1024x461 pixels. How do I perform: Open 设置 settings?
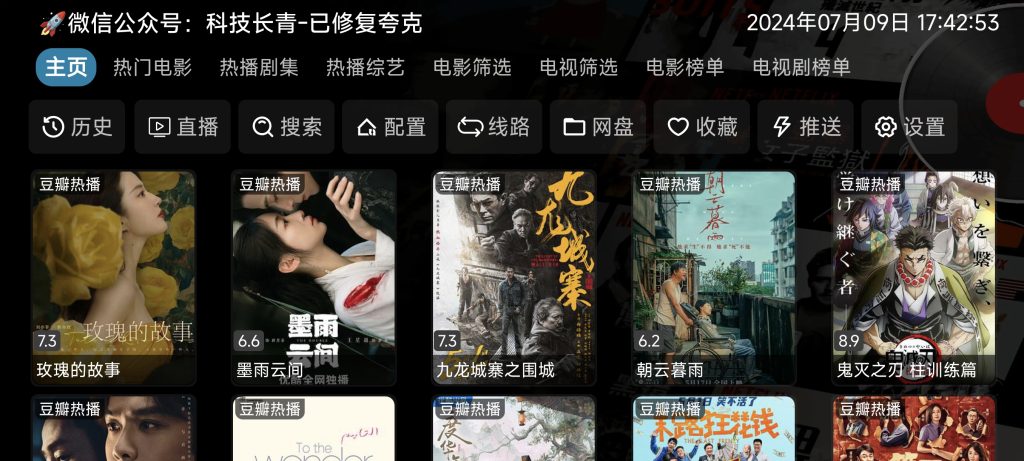(909, 127)
